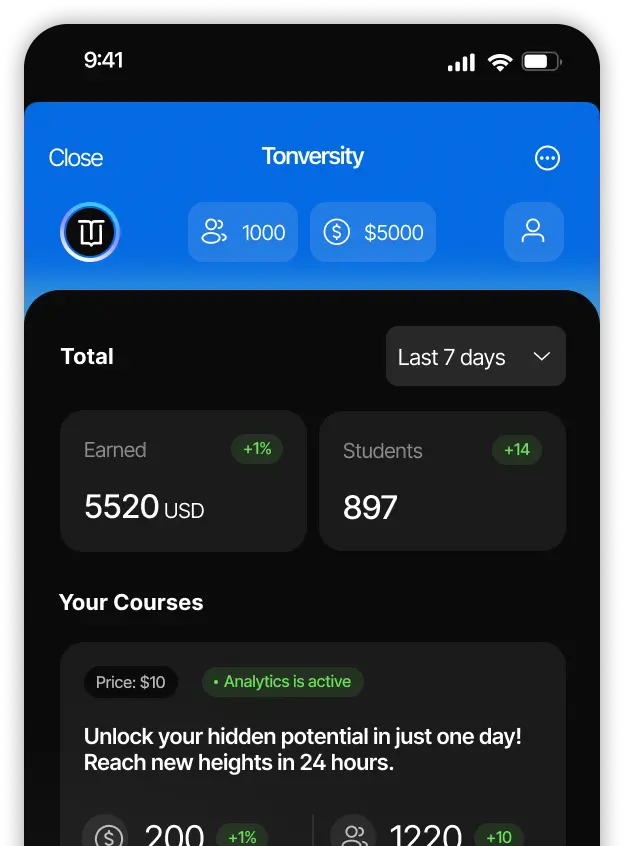Open the profile icon button

coord(533,232)
